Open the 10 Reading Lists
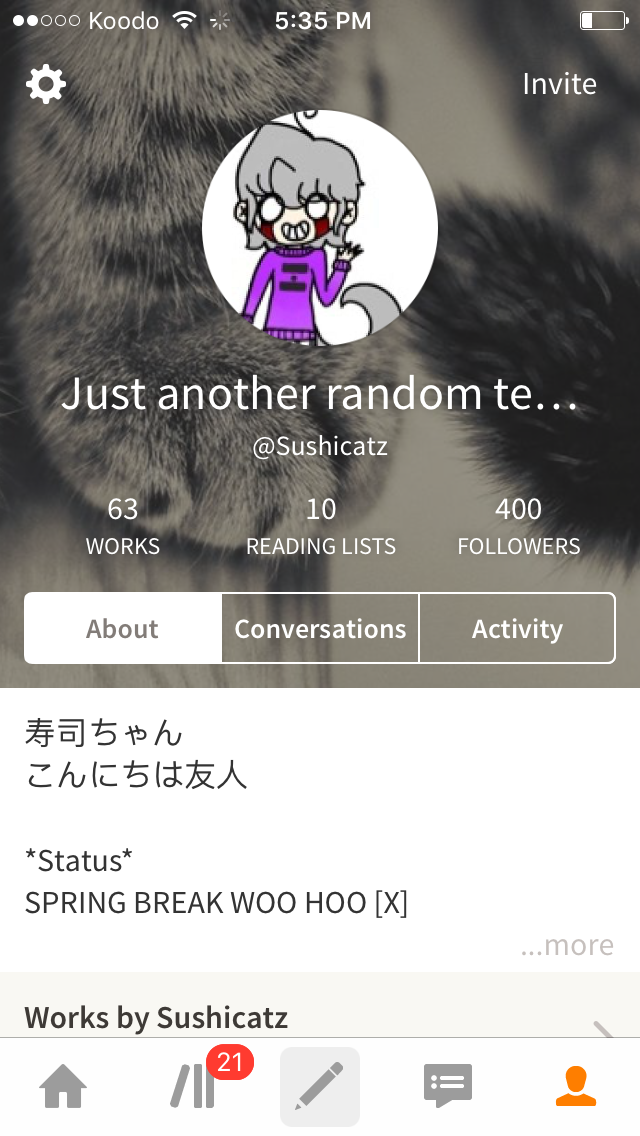 [320, 526]
